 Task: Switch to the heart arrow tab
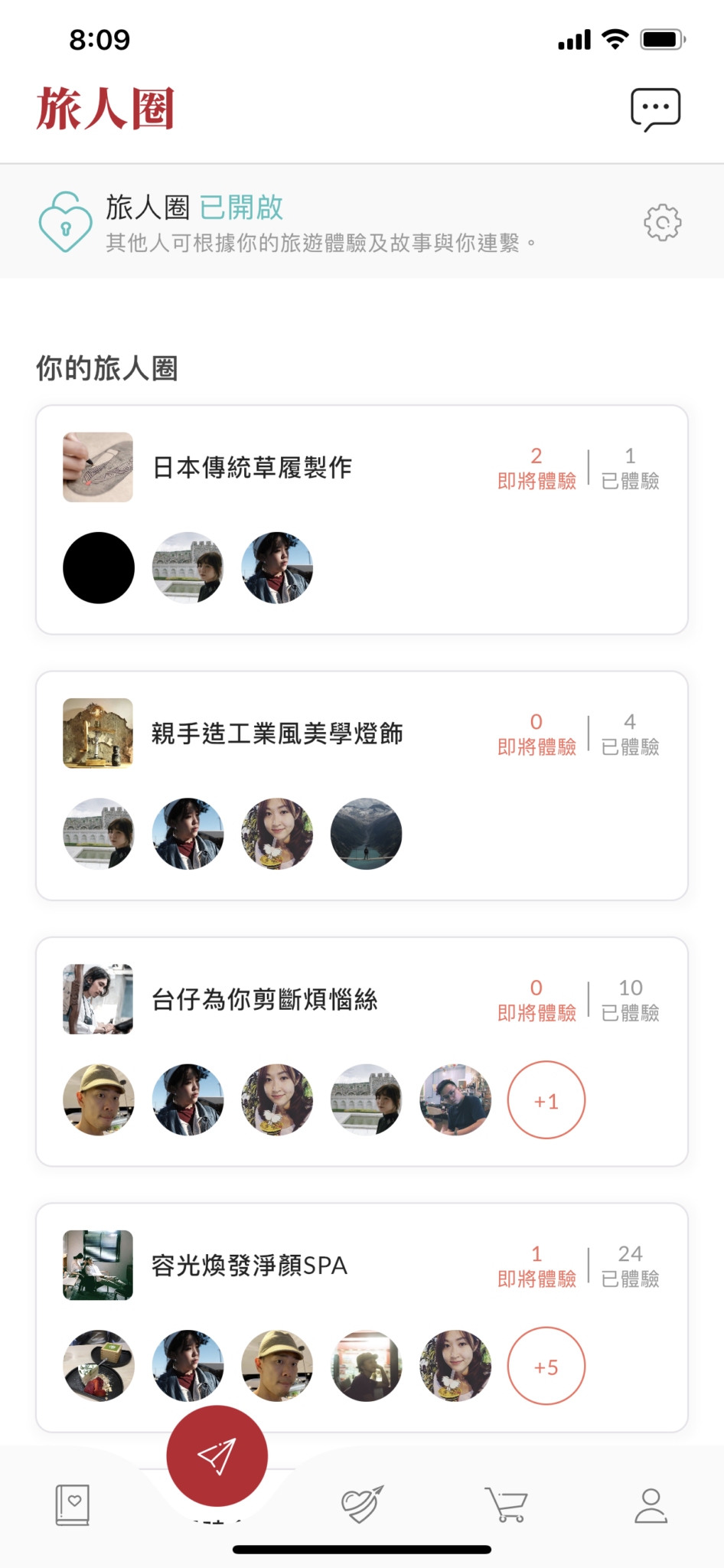tap(362, 1504)
